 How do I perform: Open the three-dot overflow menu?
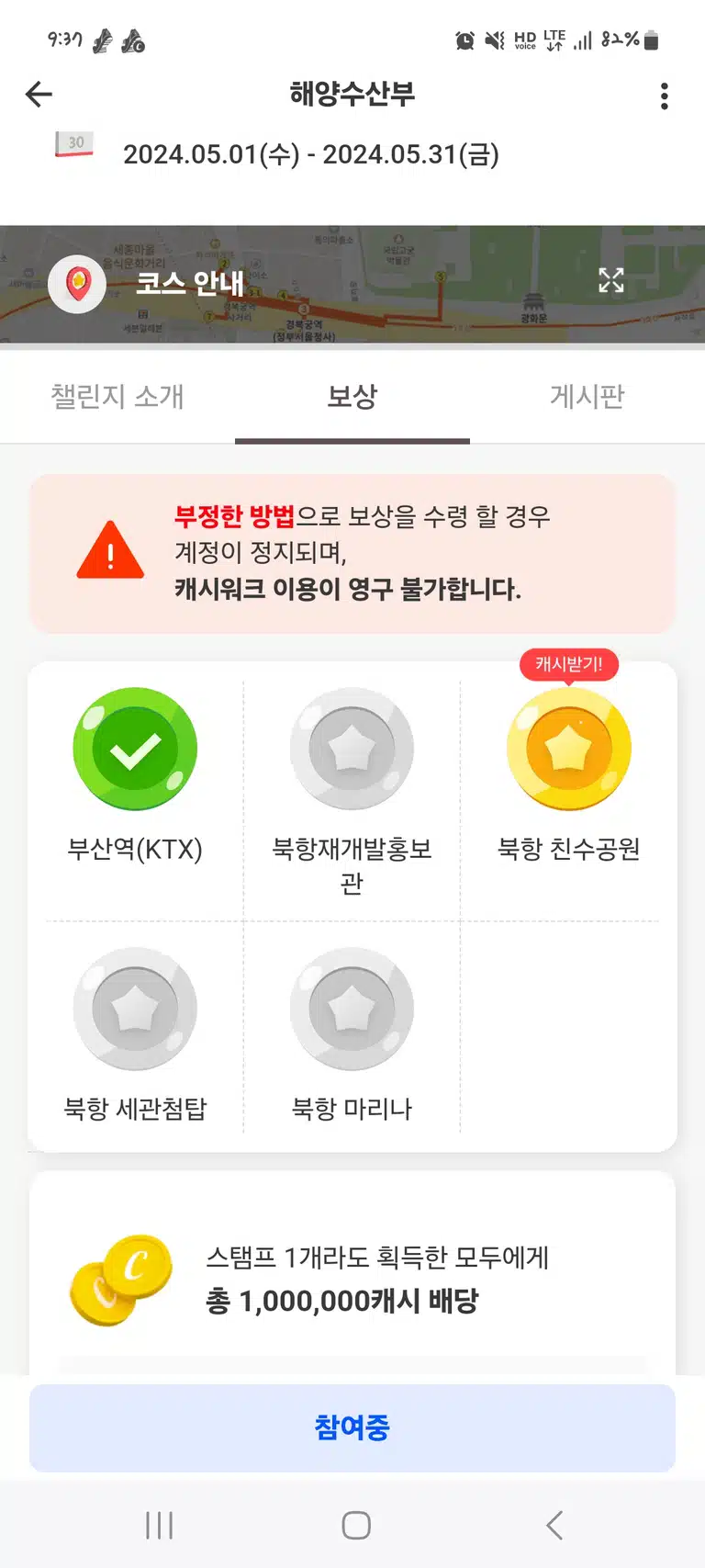[665, 96]
